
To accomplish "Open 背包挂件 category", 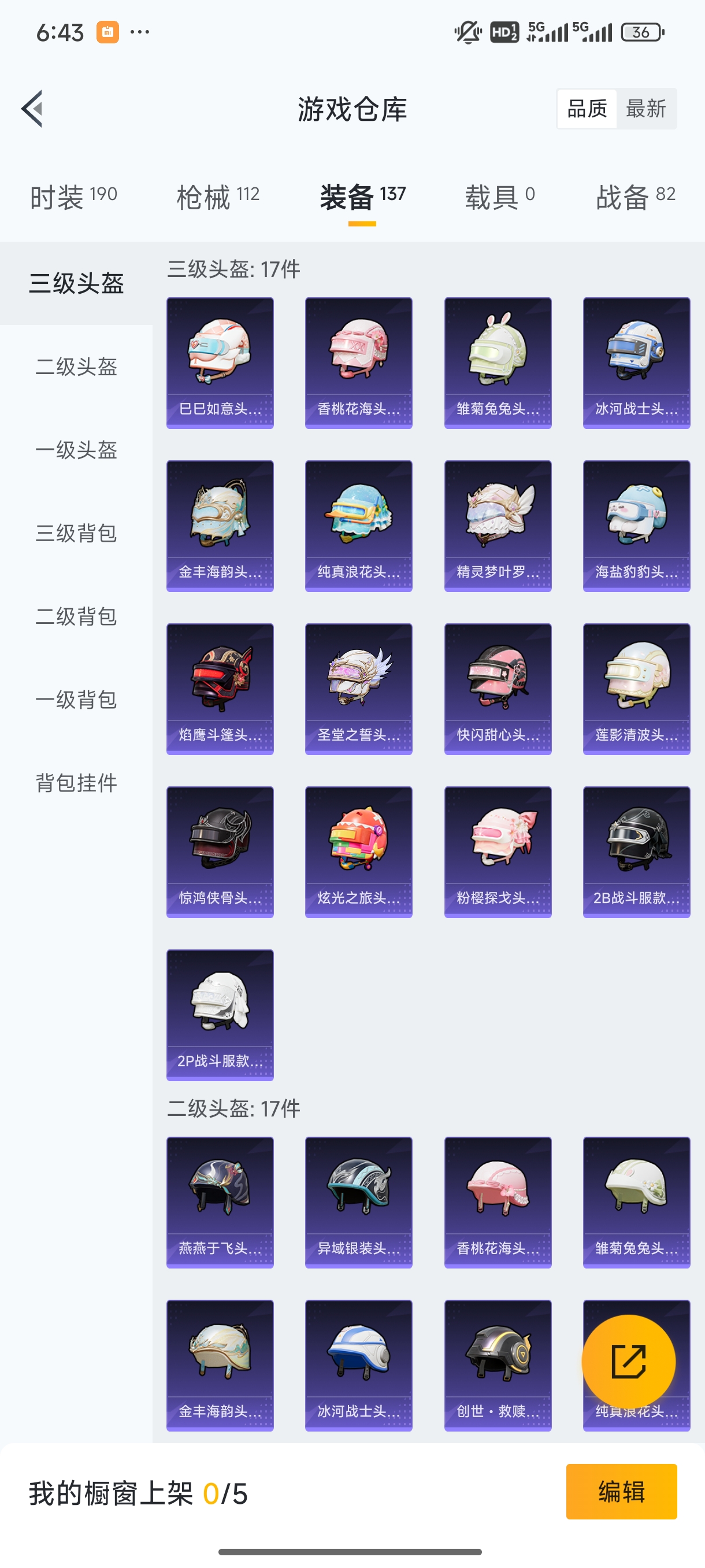I will tap(76, 783).
